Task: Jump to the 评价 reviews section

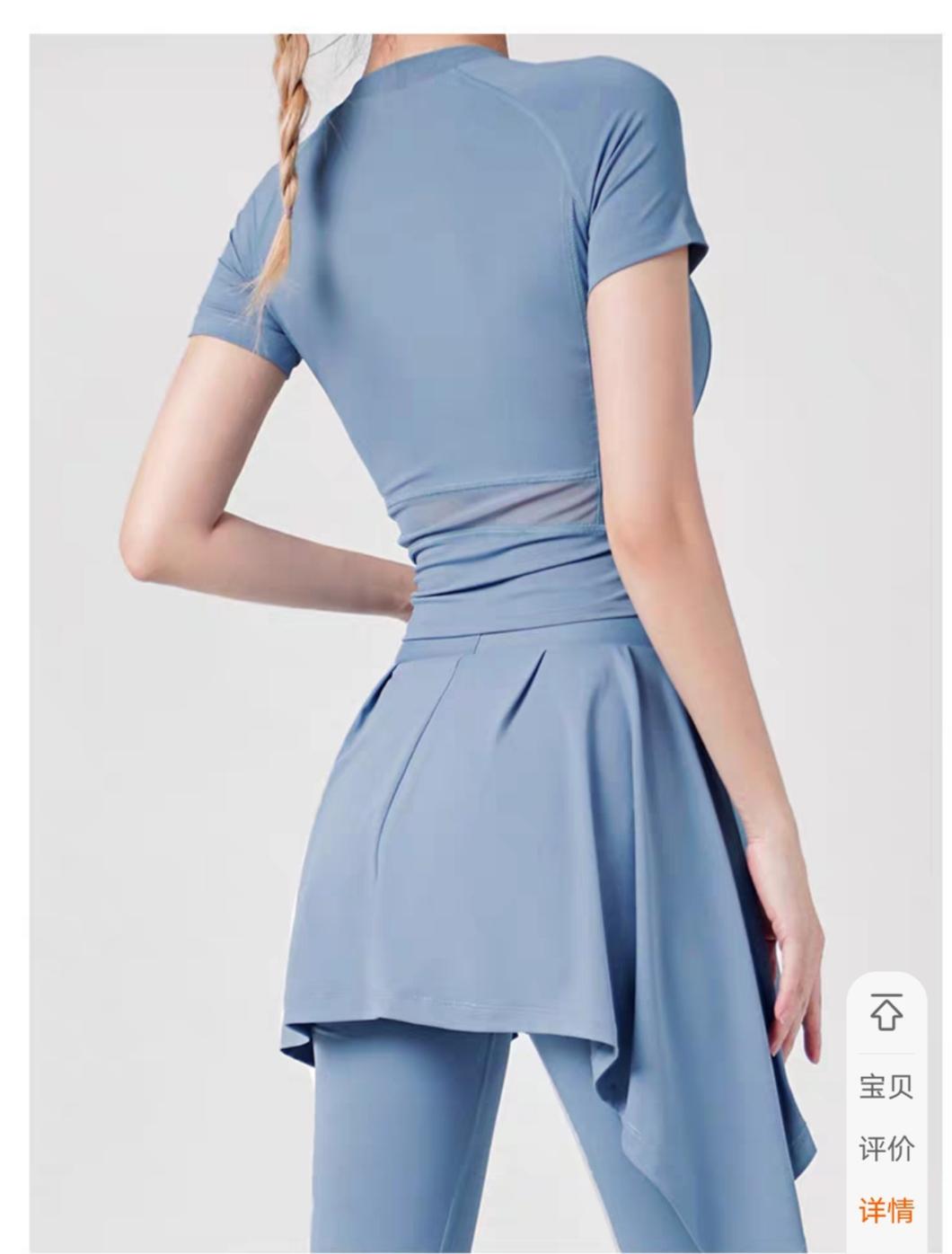Action: pyautogui.click(x=886, y=1149)
